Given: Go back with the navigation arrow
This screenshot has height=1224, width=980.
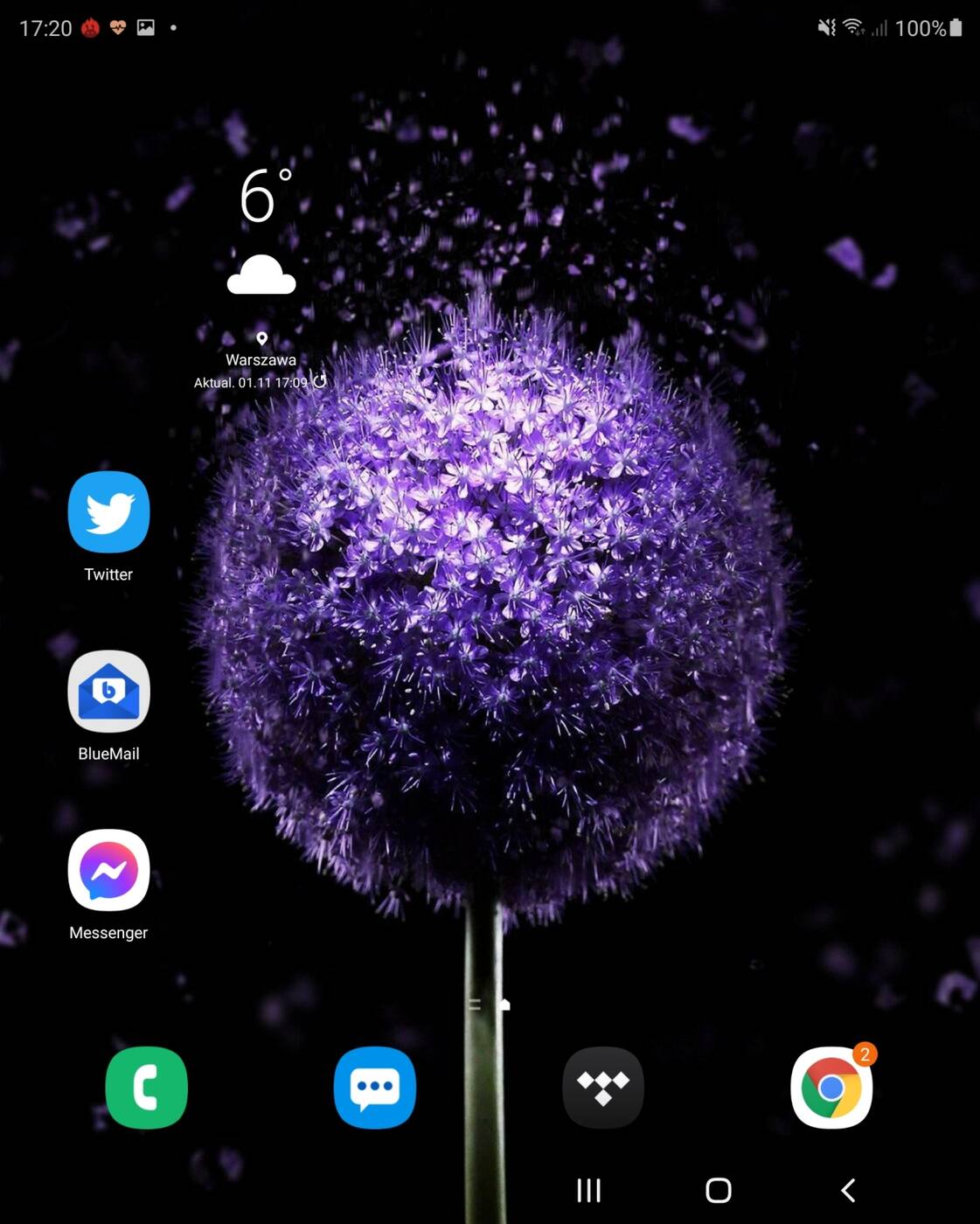Looking at the screenshot, I should pos(847,1190).
